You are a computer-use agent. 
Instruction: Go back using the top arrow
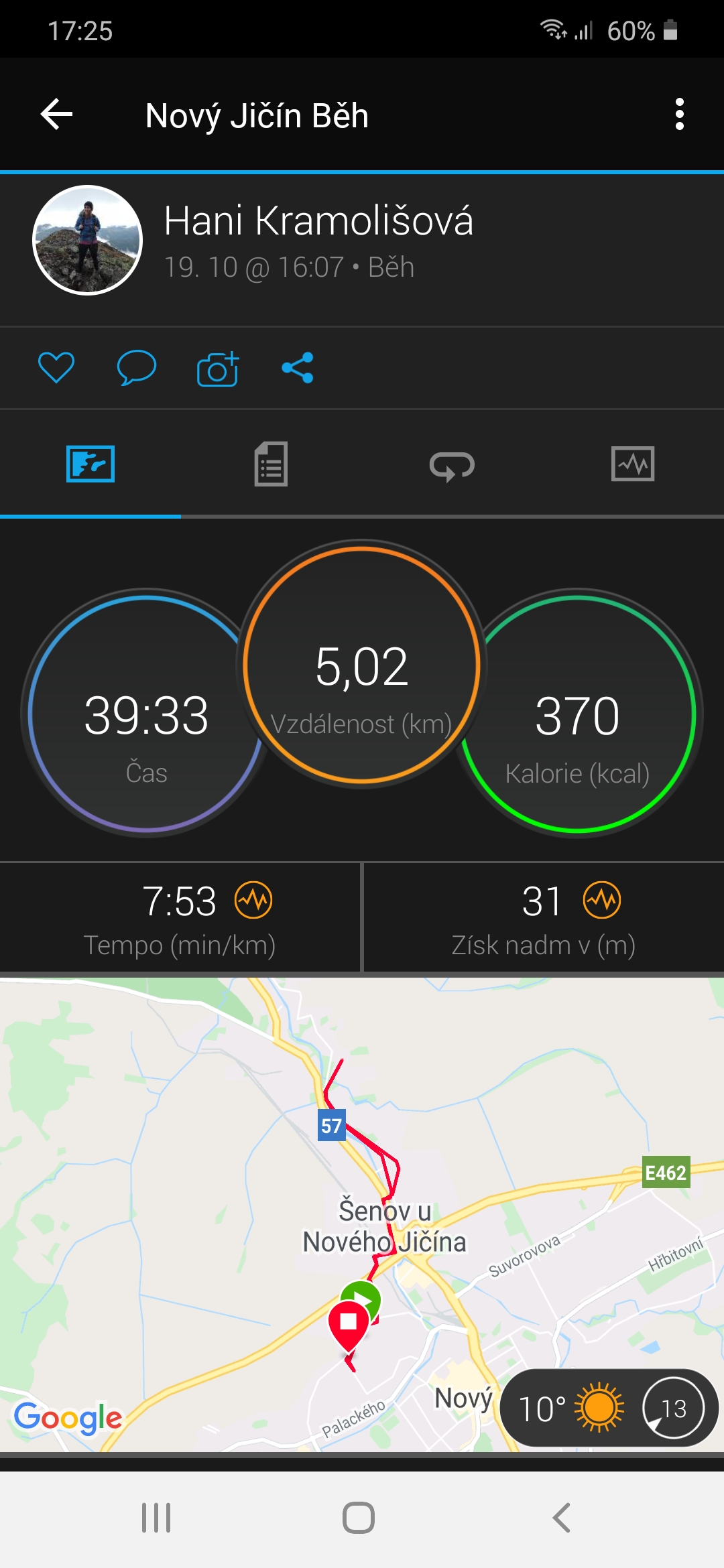pos(57,114)
